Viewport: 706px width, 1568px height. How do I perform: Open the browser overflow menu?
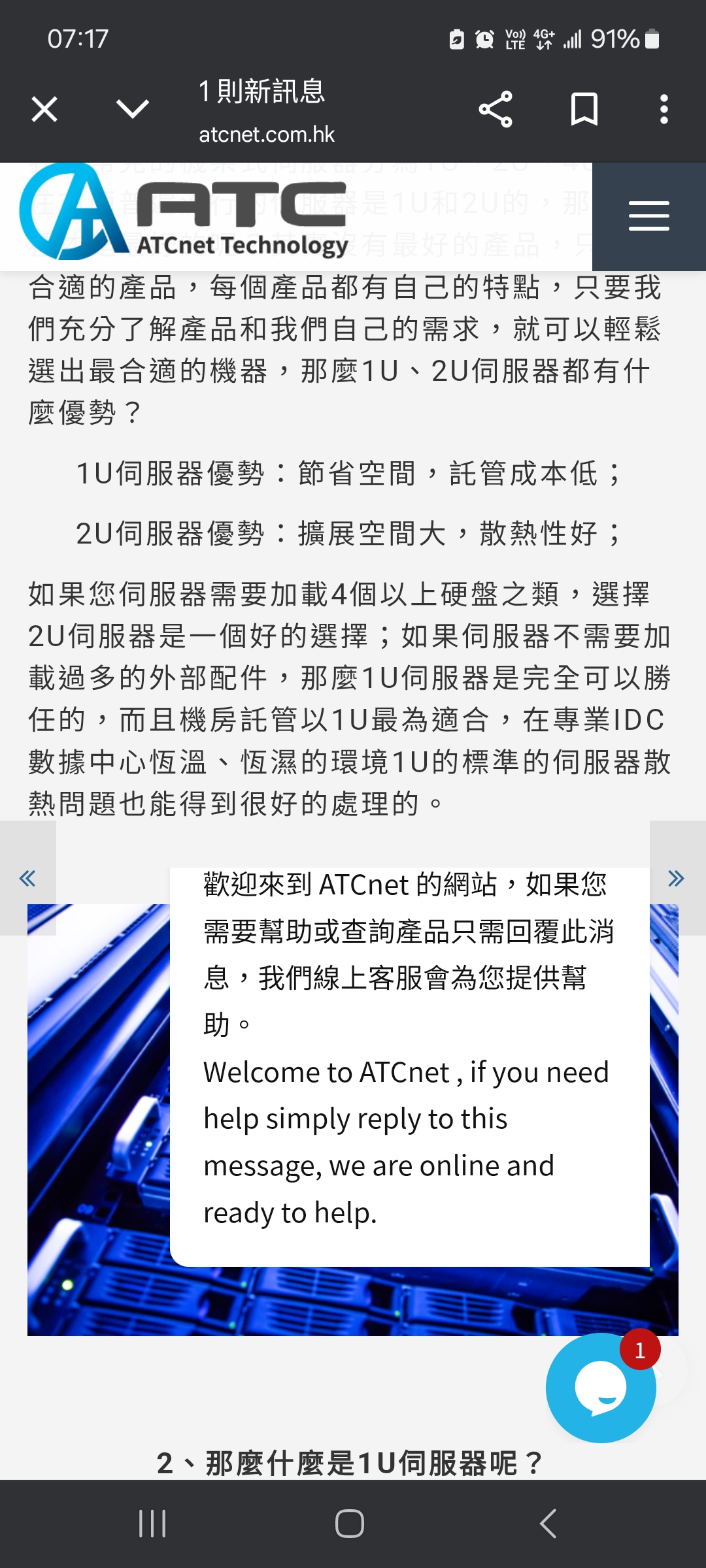[x=664, y=109]
